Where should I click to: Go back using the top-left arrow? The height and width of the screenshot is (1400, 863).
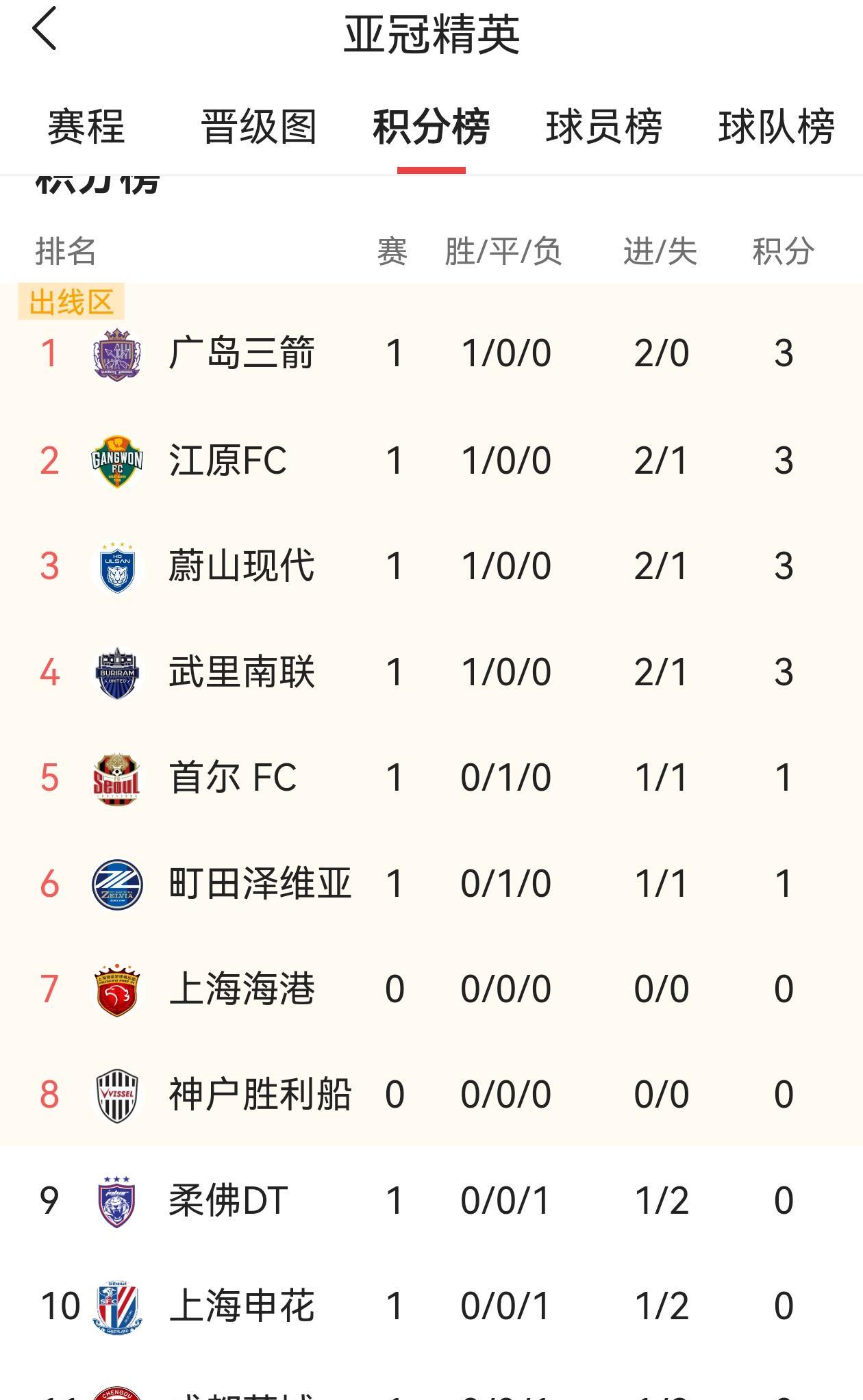click(x=45, y=29)
